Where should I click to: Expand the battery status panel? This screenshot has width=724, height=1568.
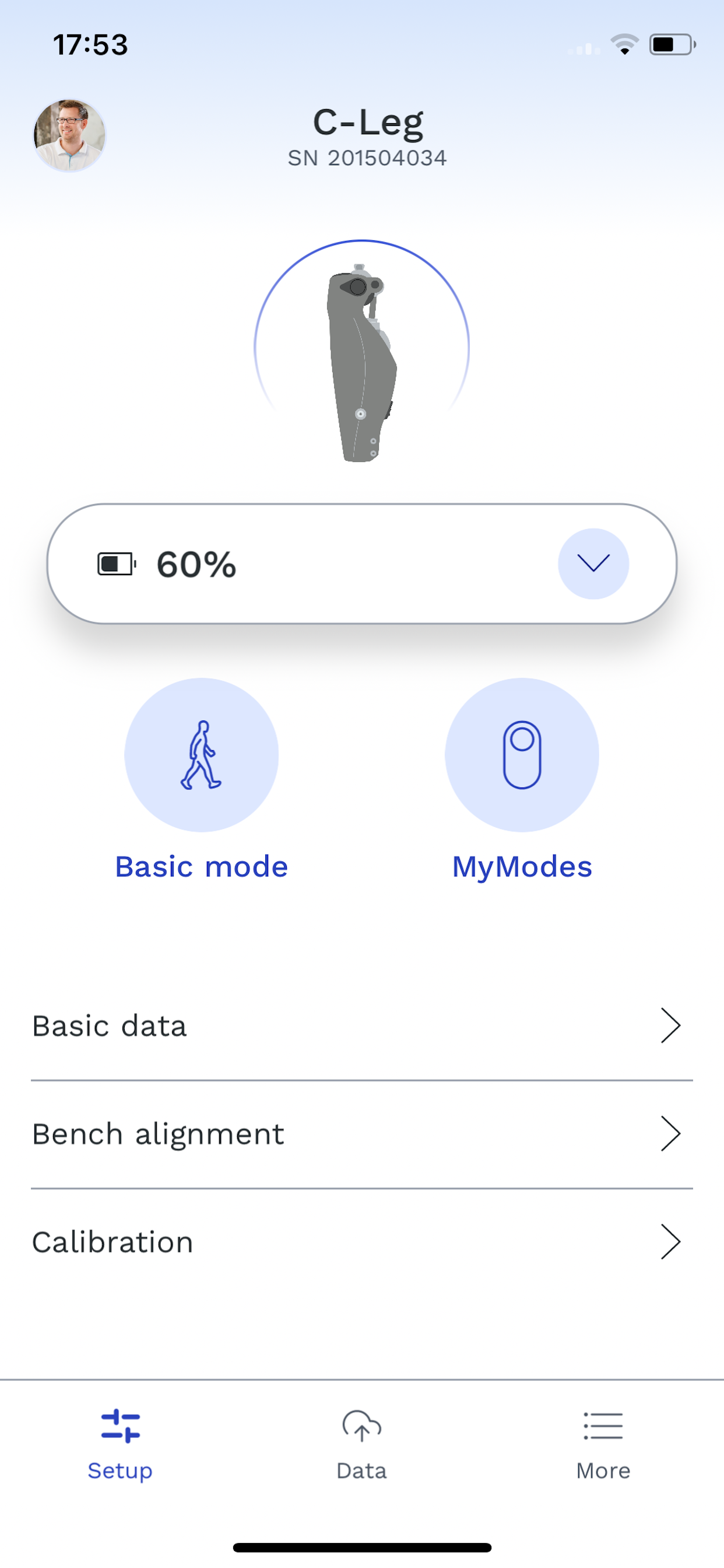point(593,563)
